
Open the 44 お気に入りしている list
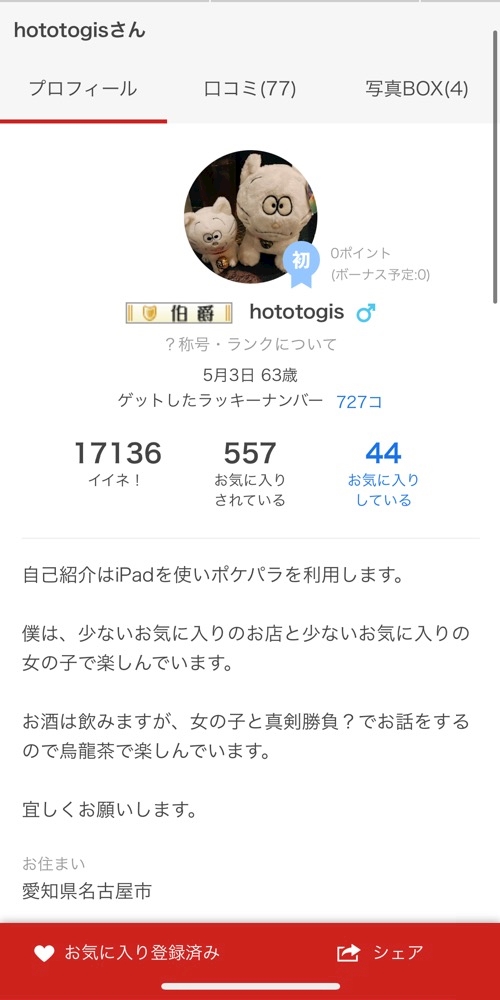pyautogui.click(x=383, y=473)
